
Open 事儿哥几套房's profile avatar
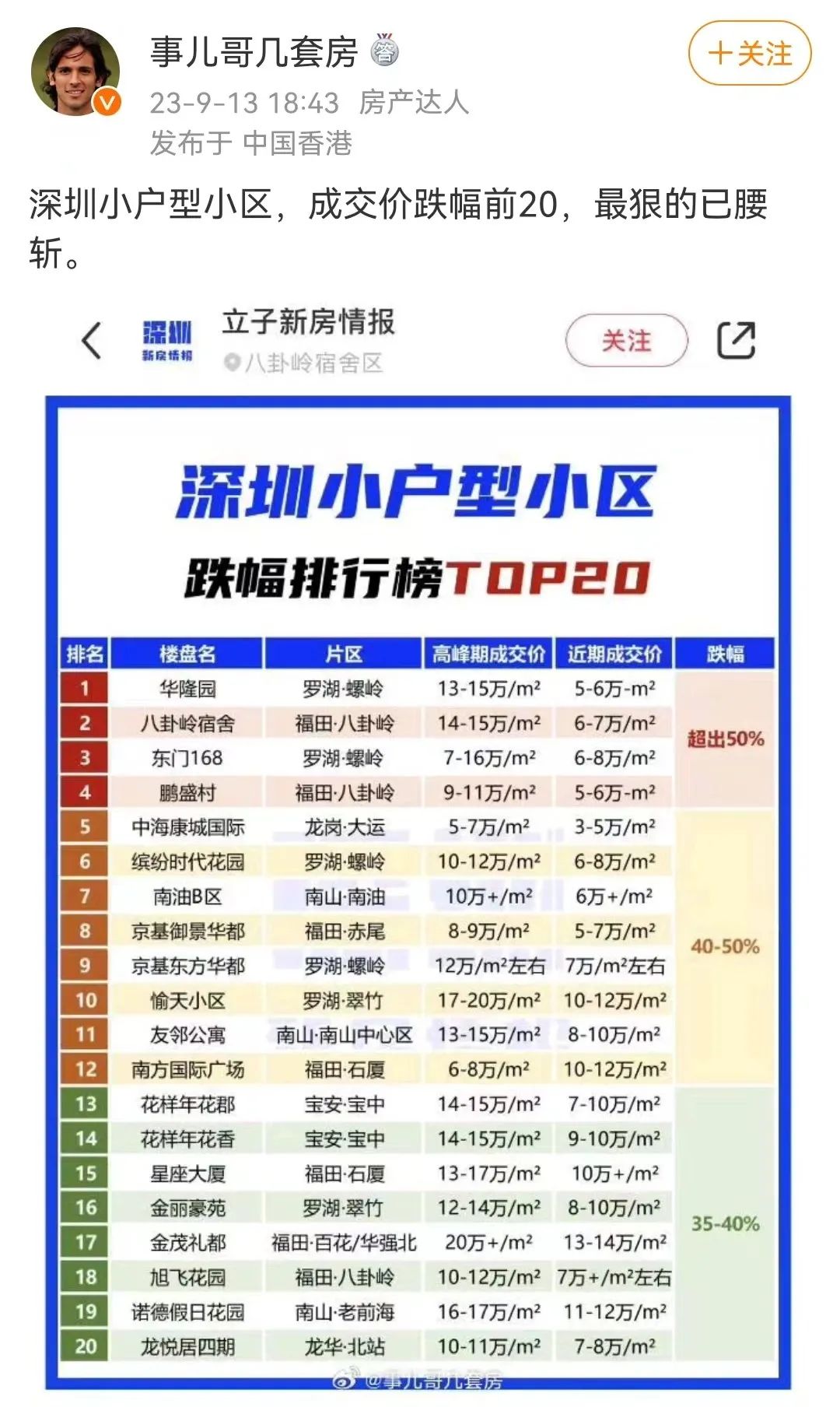click(x=75, y=72)
